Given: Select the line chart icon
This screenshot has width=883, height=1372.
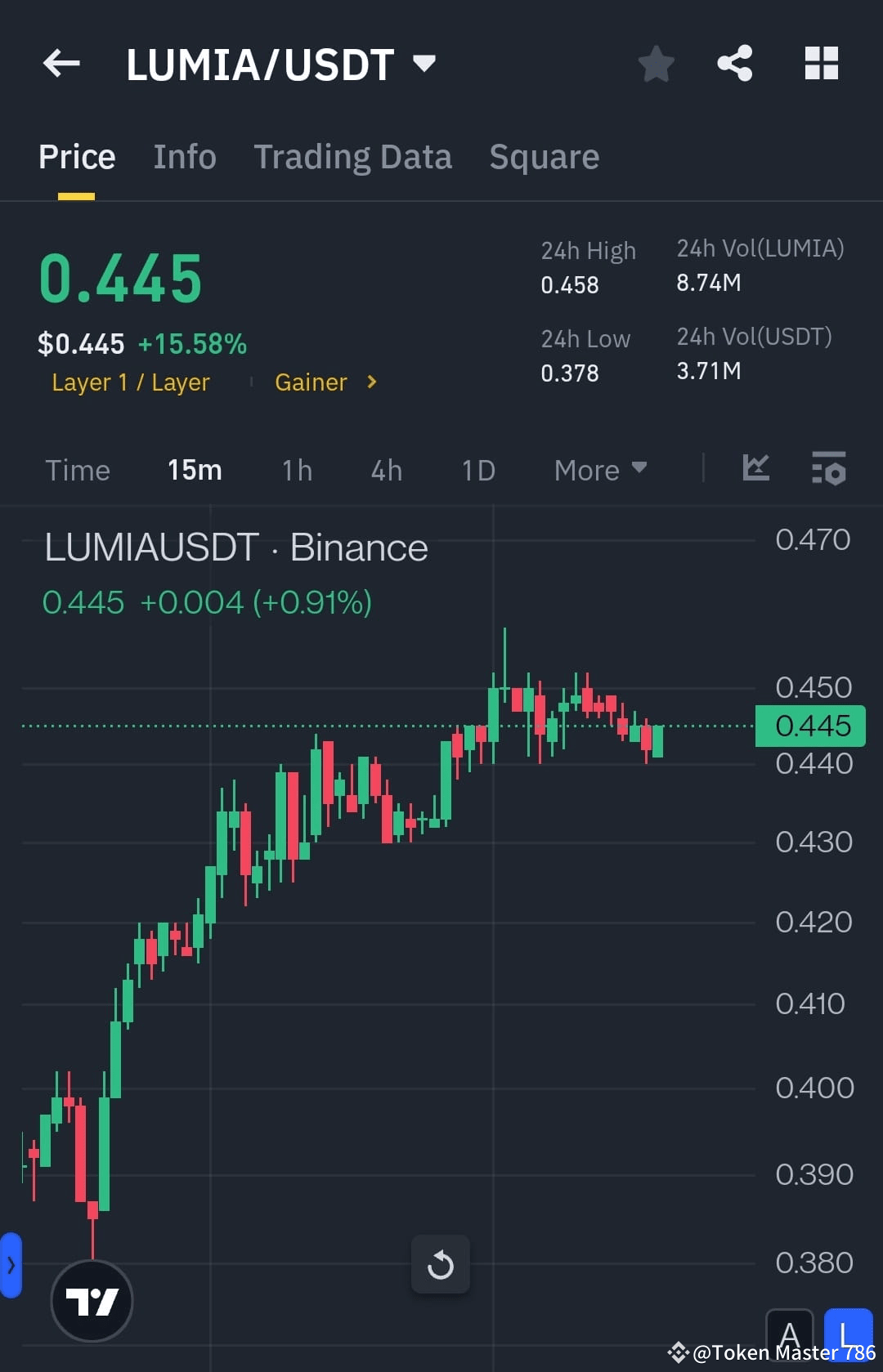Looking at the screenshot, I should point(755,469).
